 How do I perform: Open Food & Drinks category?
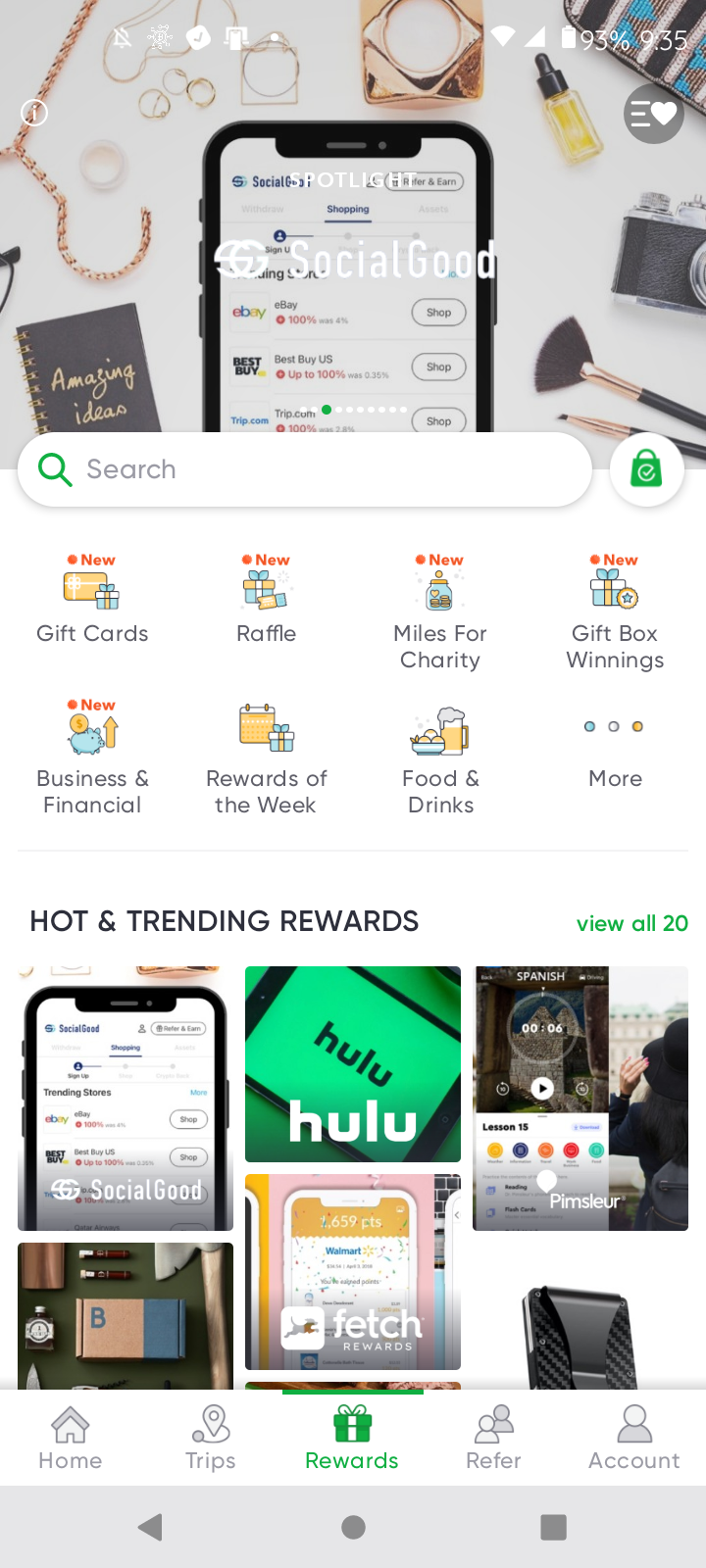[x=440, y=758]
